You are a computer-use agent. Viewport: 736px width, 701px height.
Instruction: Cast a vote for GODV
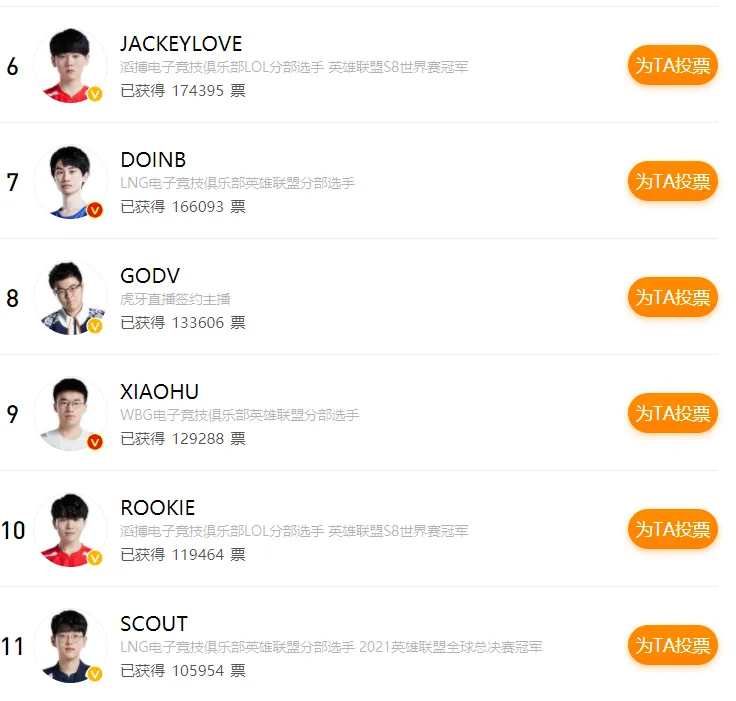672,298
